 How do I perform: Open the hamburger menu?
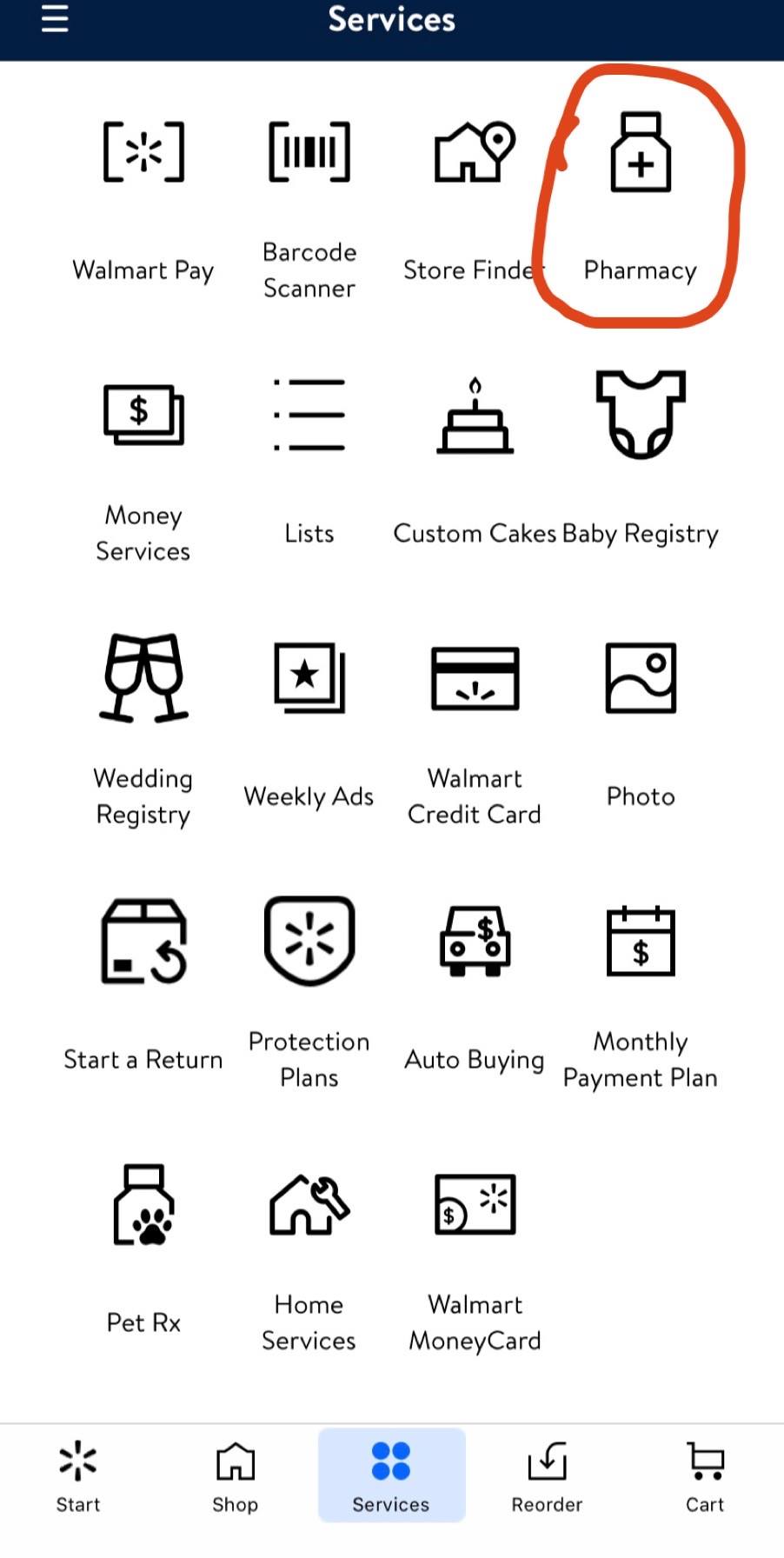pyautogui.click(x=55, y=19)
